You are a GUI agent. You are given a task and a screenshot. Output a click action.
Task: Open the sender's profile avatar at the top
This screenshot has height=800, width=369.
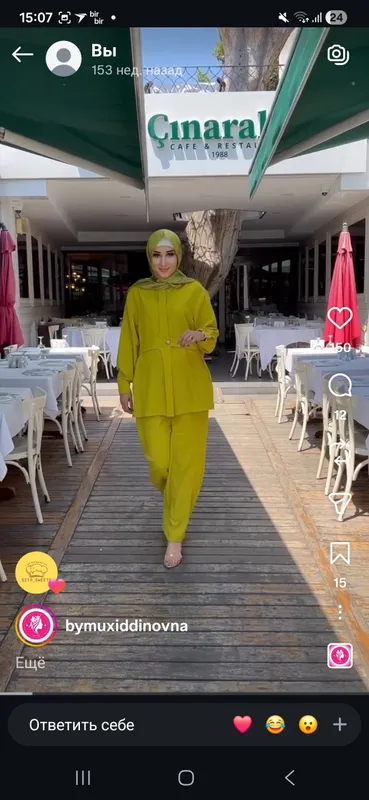(x=63, y=59)
